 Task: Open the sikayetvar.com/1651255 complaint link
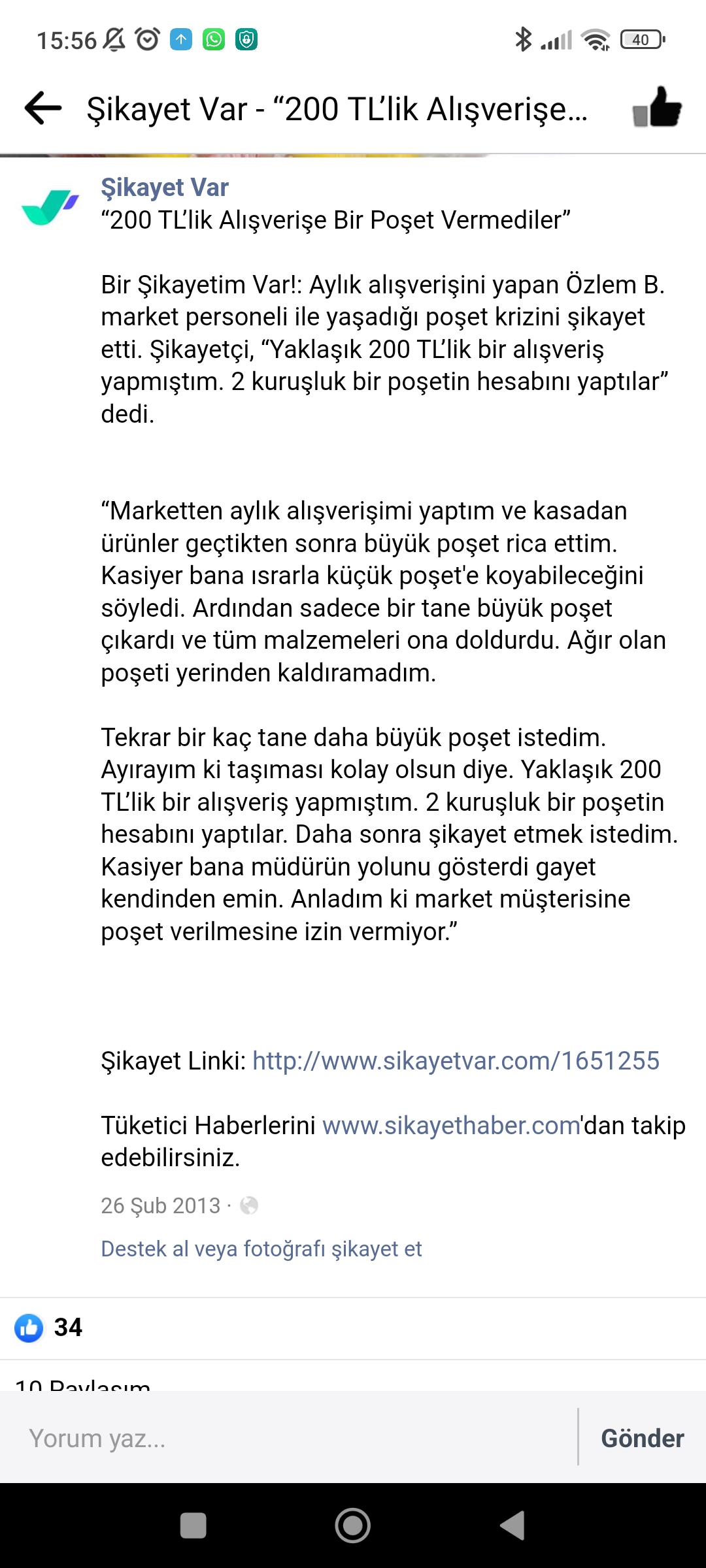456,1060
